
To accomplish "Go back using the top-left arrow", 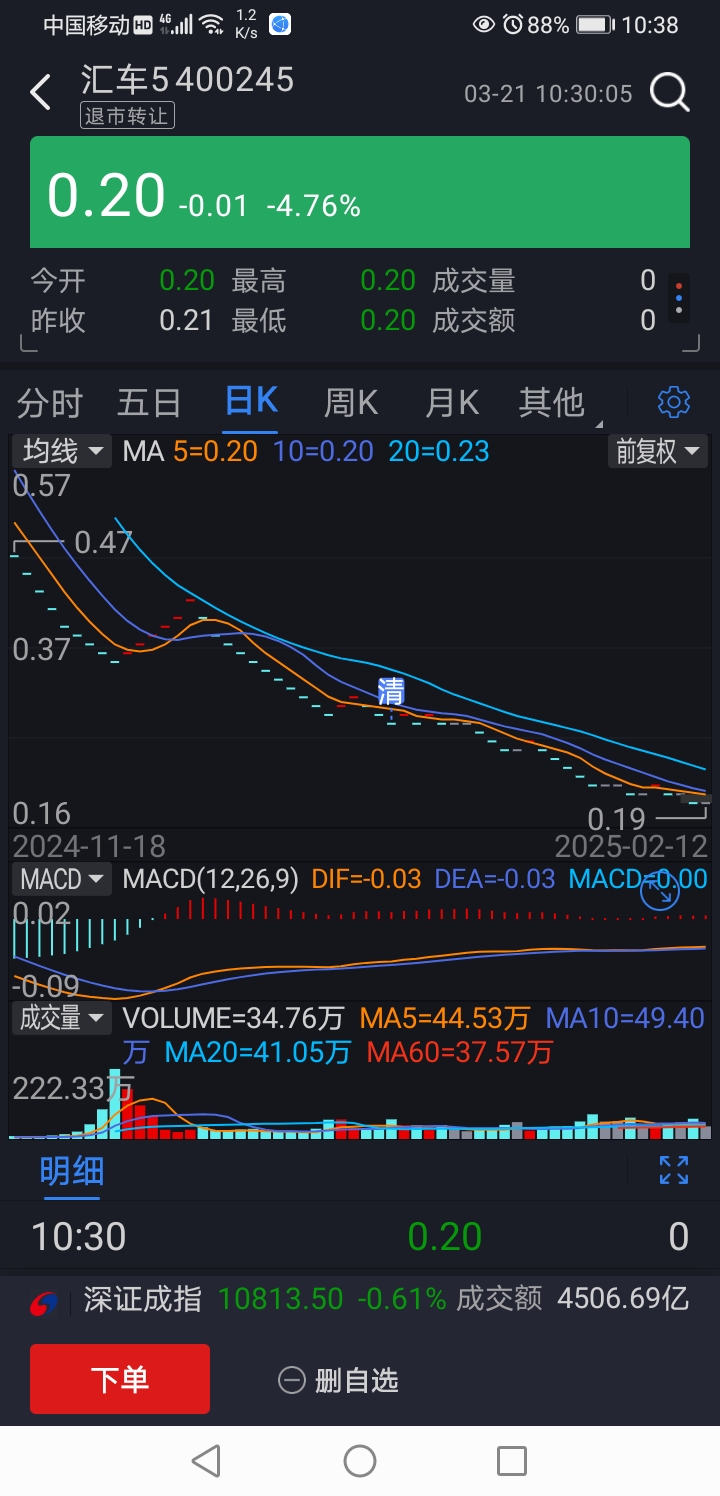I will point(40,93).
